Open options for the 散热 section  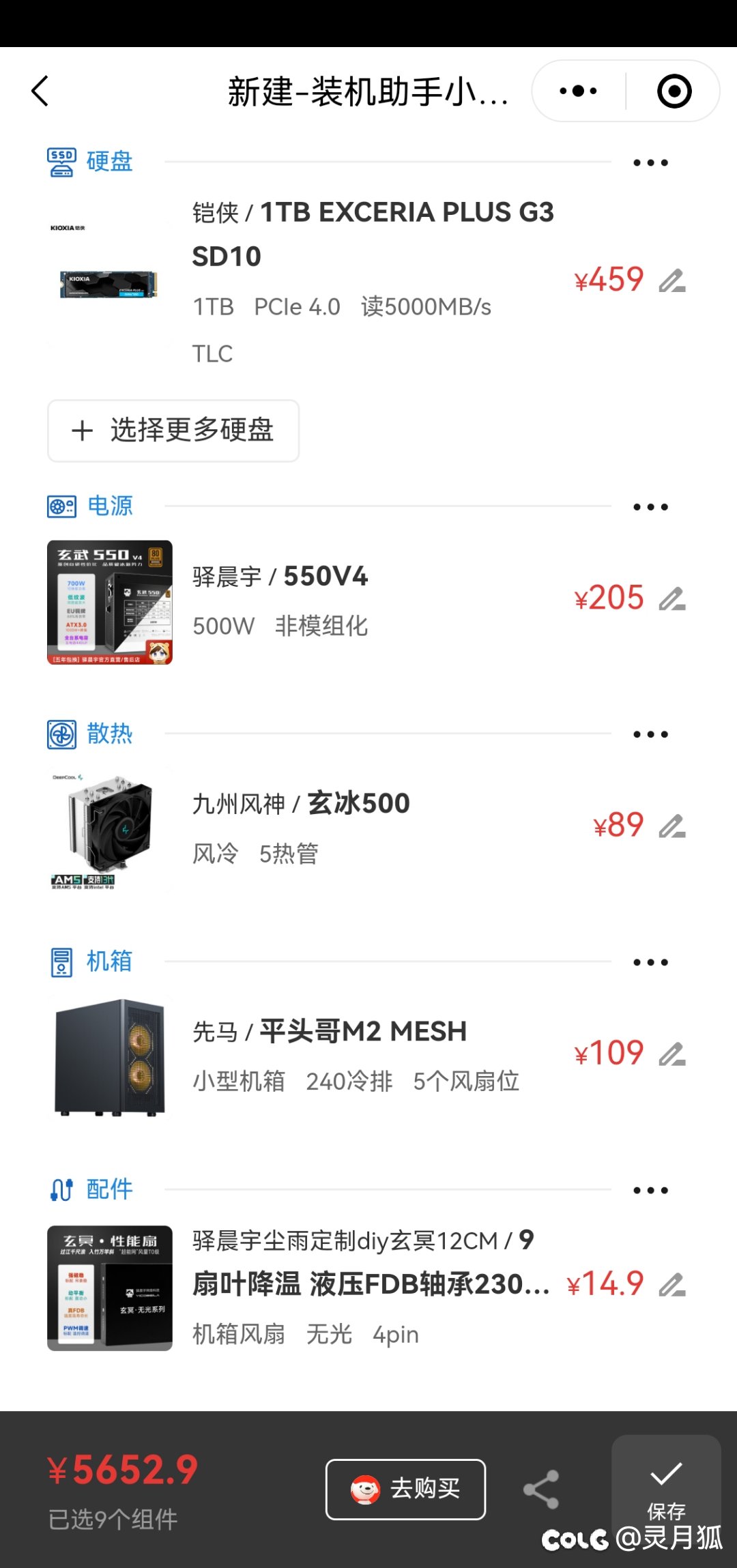650,735
